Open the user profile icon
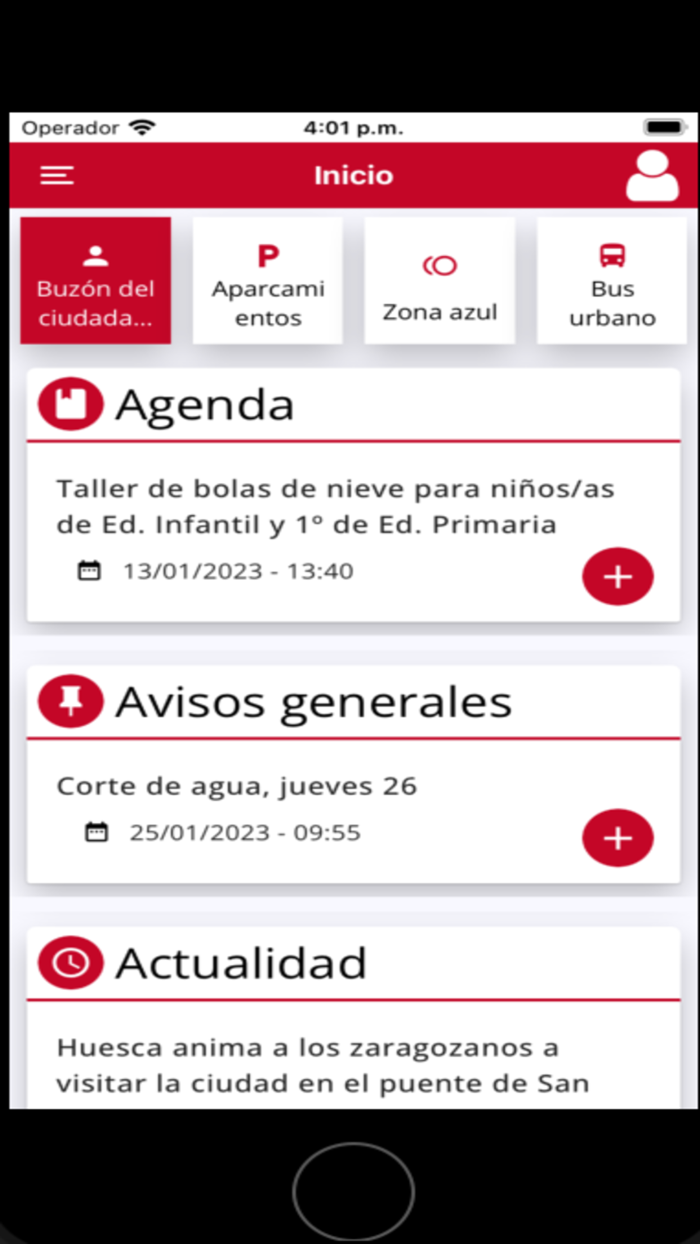The image size is (700, 1244). (652, 176)
